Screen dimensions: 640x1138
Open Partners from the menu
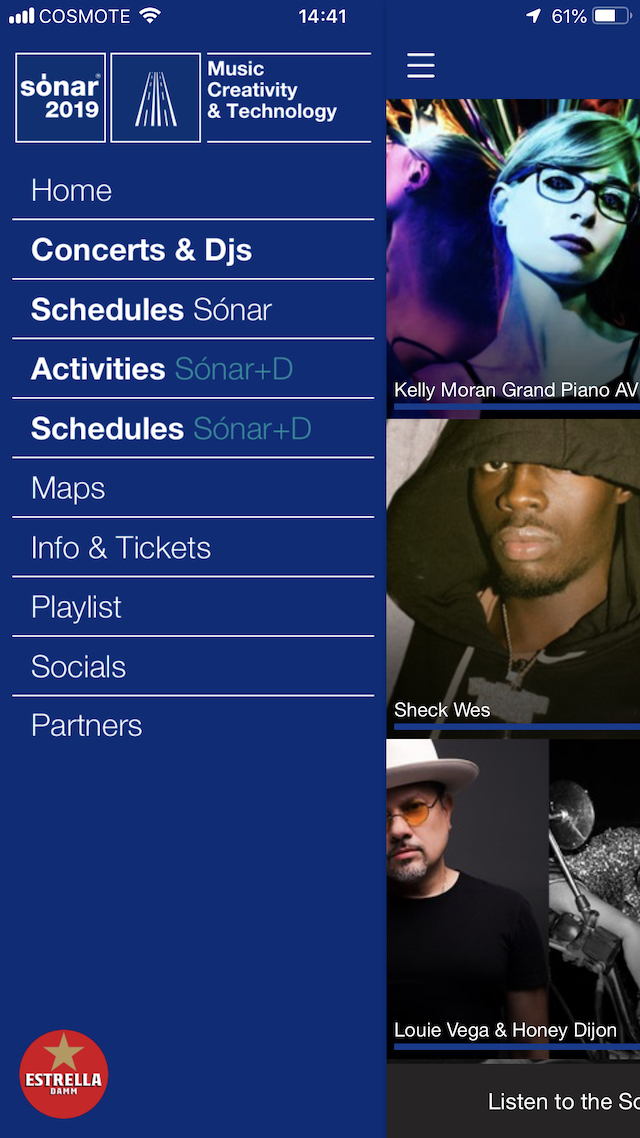tap(86, 726)
